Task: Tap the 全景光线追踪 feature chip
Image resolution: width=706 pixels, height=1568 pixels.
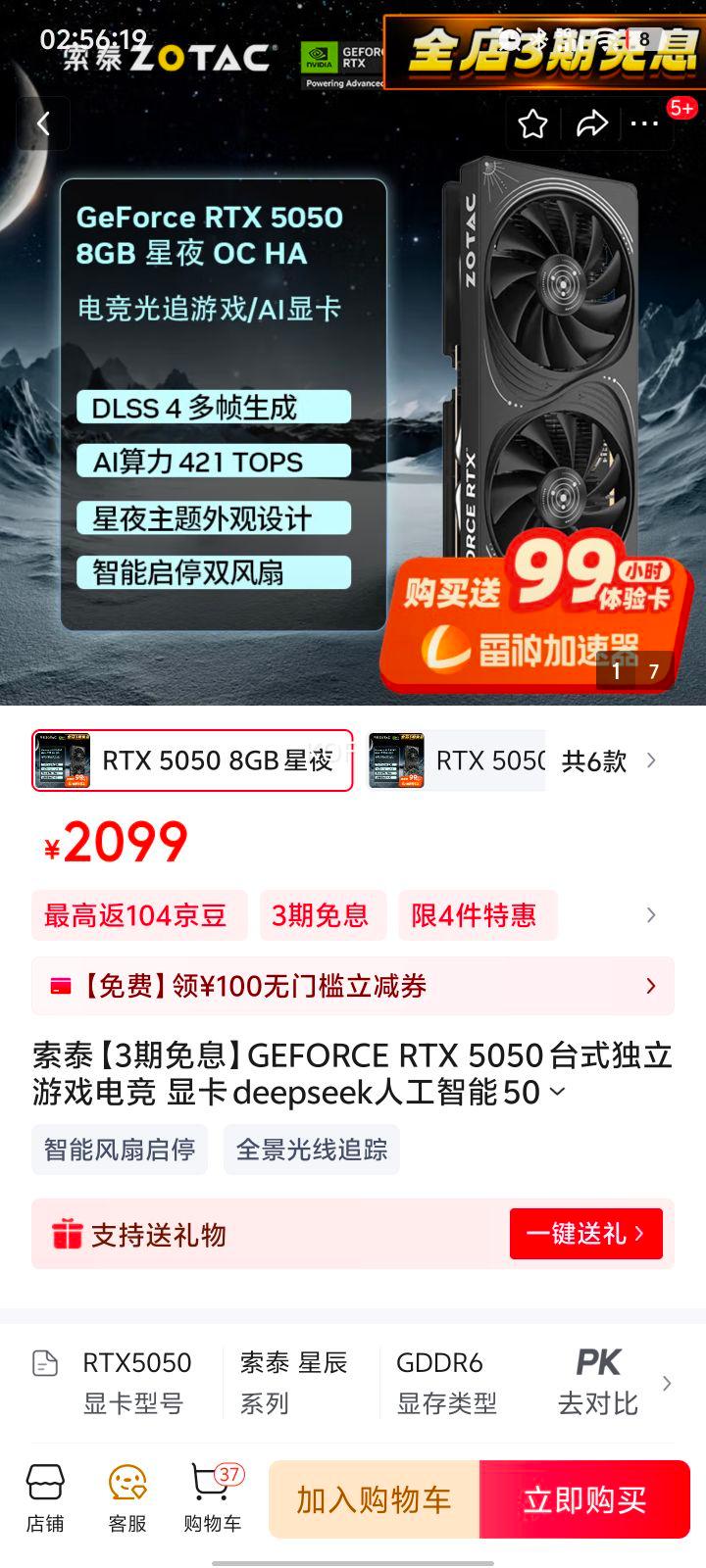Action: coord(312,1150)
